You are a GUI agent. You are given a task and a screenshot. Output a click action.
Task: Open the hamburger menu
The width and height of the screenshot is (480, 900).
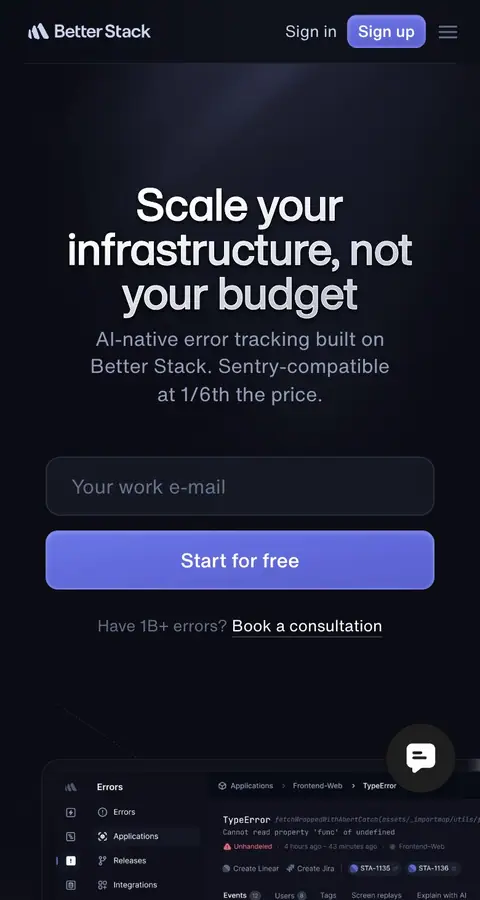[448, 32]
